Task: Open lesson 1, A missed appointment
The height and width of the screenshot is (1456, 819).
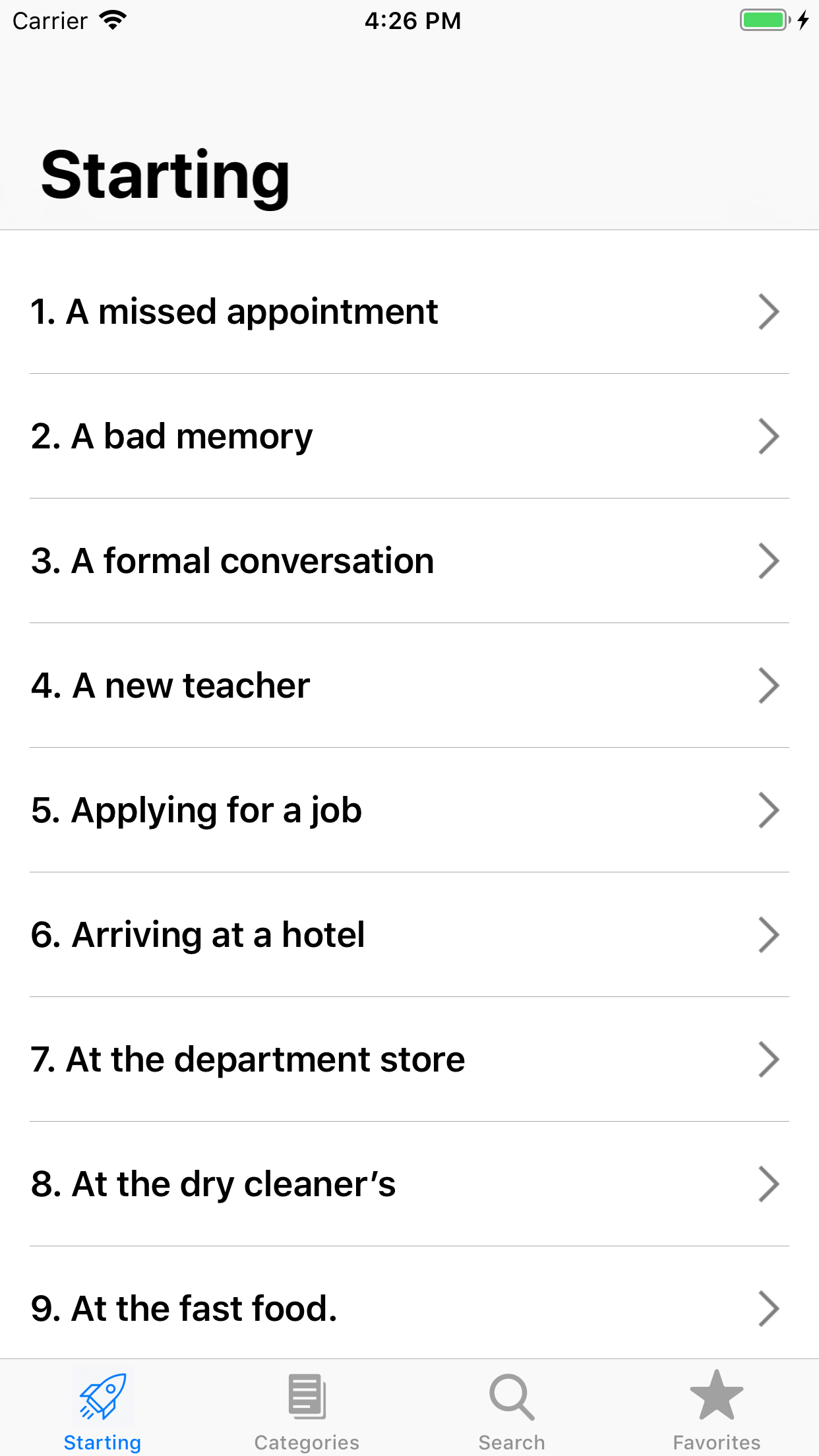Action: pos(409,311)
